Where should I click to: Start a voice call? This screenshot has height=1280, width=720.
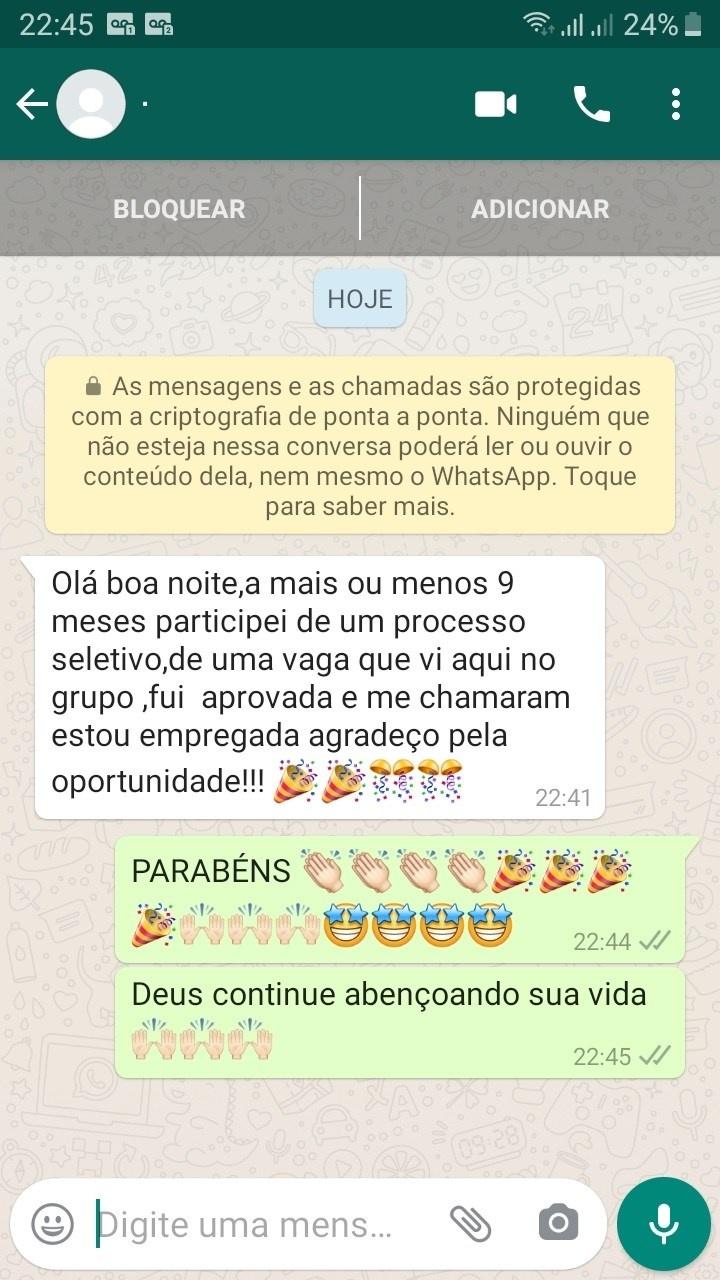591,104
